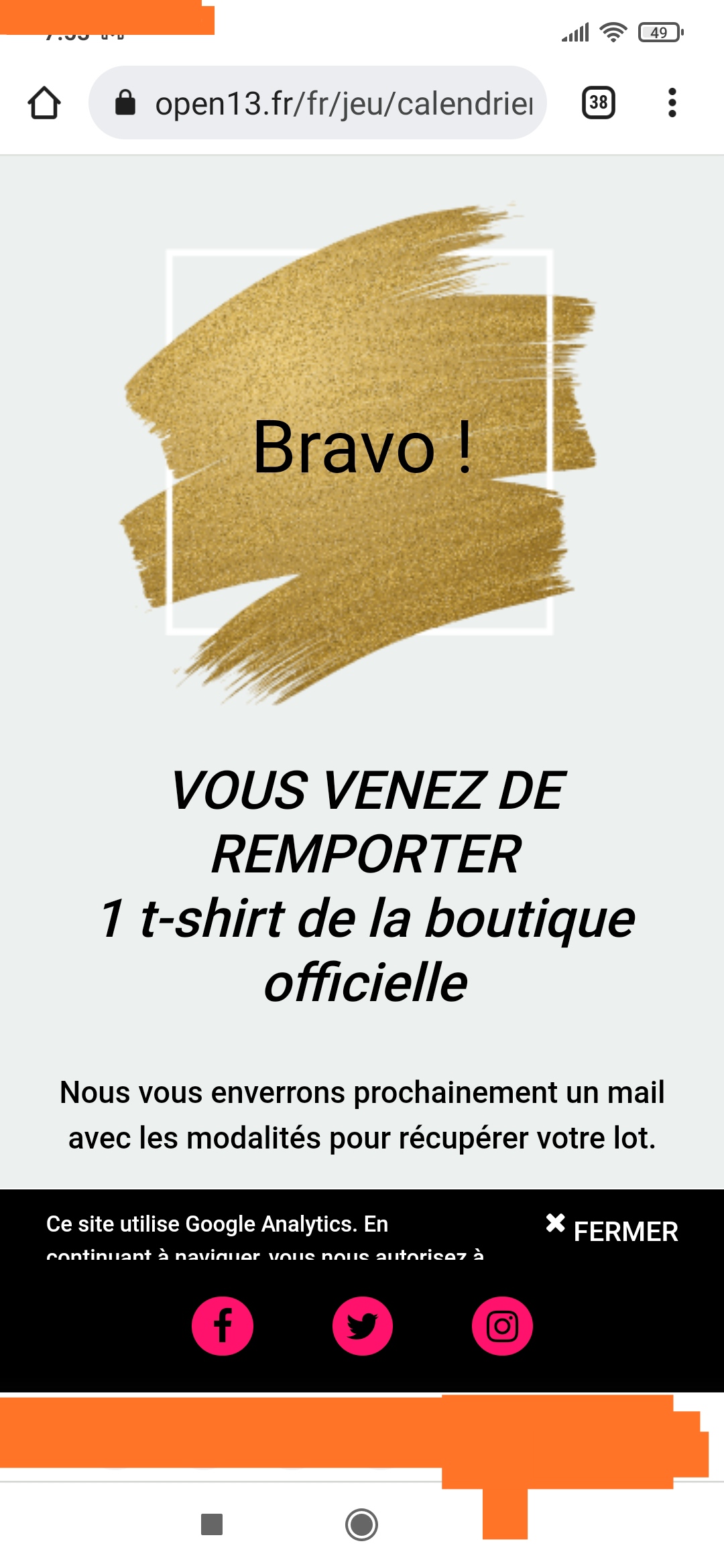Go to the home screen via system button
This screenshot has width=724, height=1568.
[361, 1524]
